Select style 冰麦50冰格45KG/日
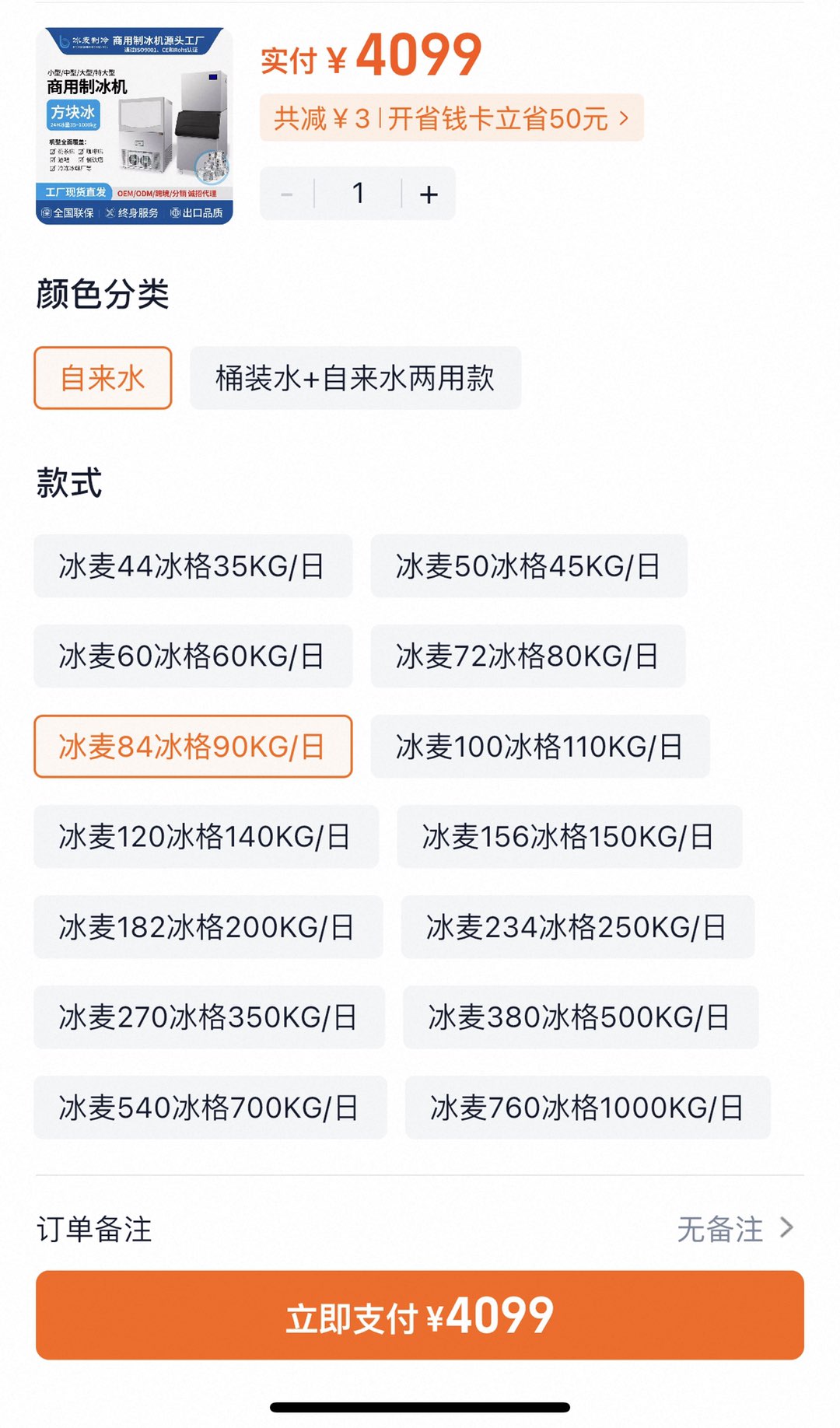Screen dimensions: 840x1428 click(x=529, y=566)
